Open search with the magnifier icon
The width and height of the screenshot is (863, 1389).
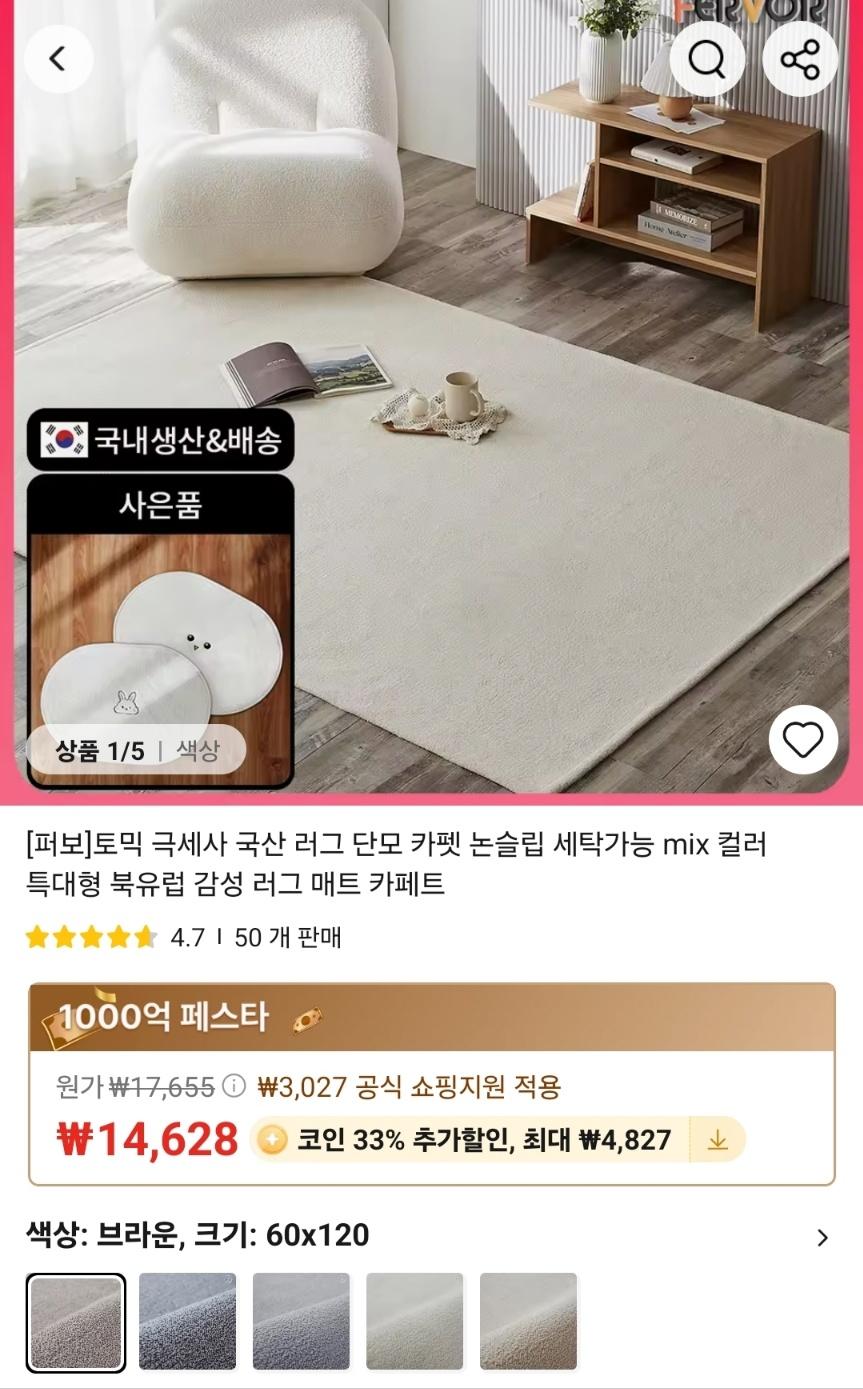[x=707, y=60]
